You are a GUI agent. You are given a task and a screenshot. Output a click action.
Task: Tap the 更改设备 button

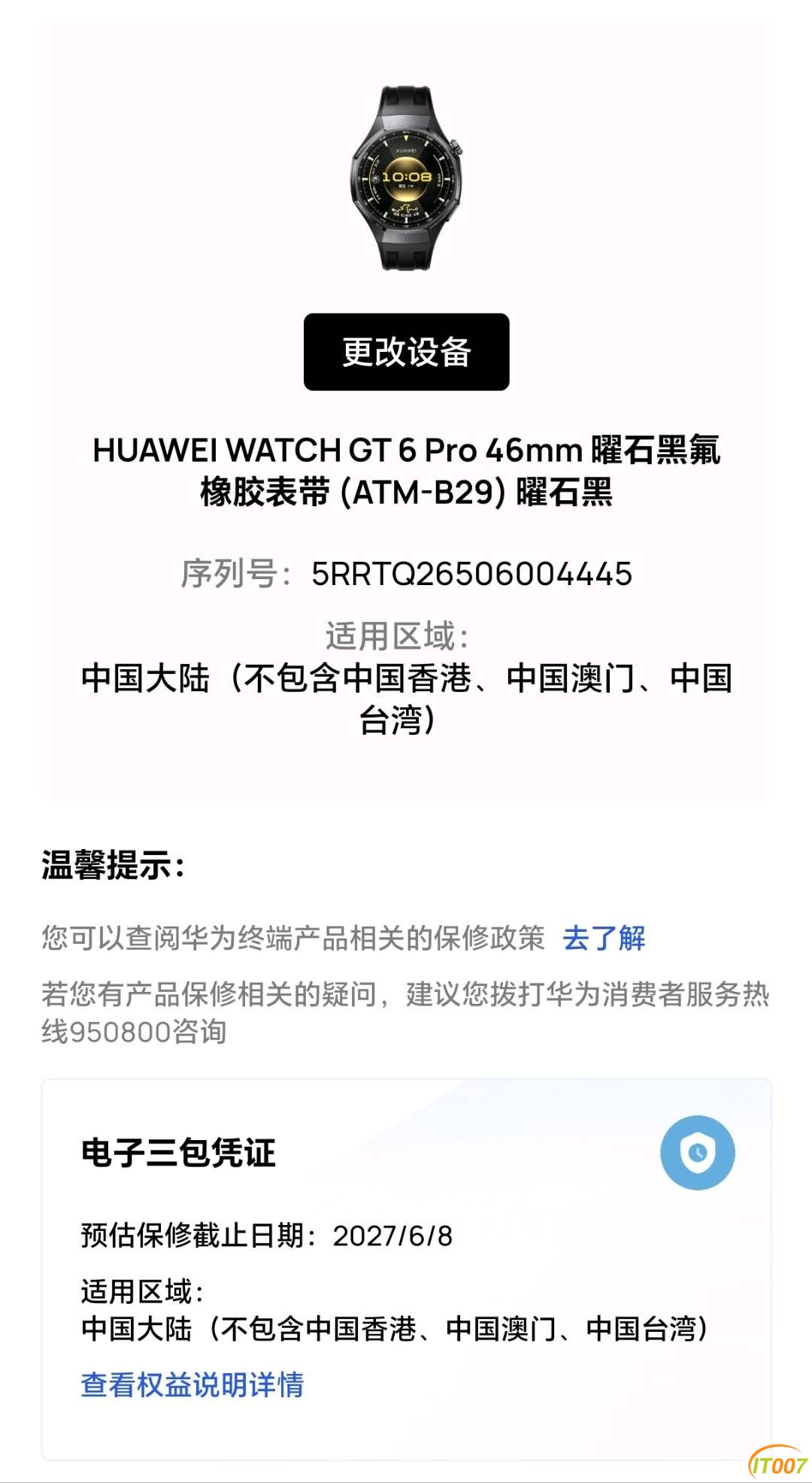406,352
